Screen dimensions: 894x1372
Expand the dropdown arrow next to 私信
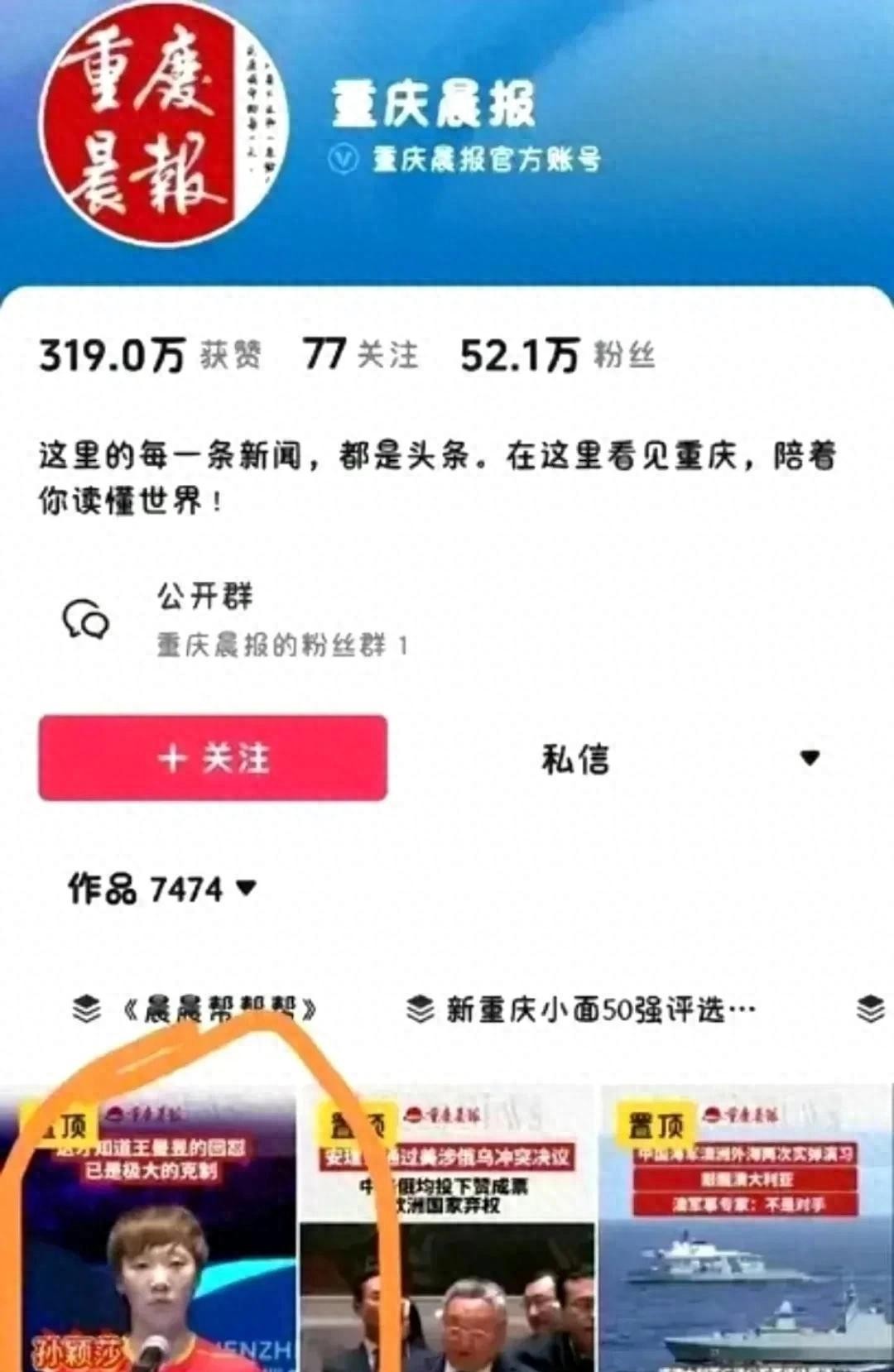(810, 757)
